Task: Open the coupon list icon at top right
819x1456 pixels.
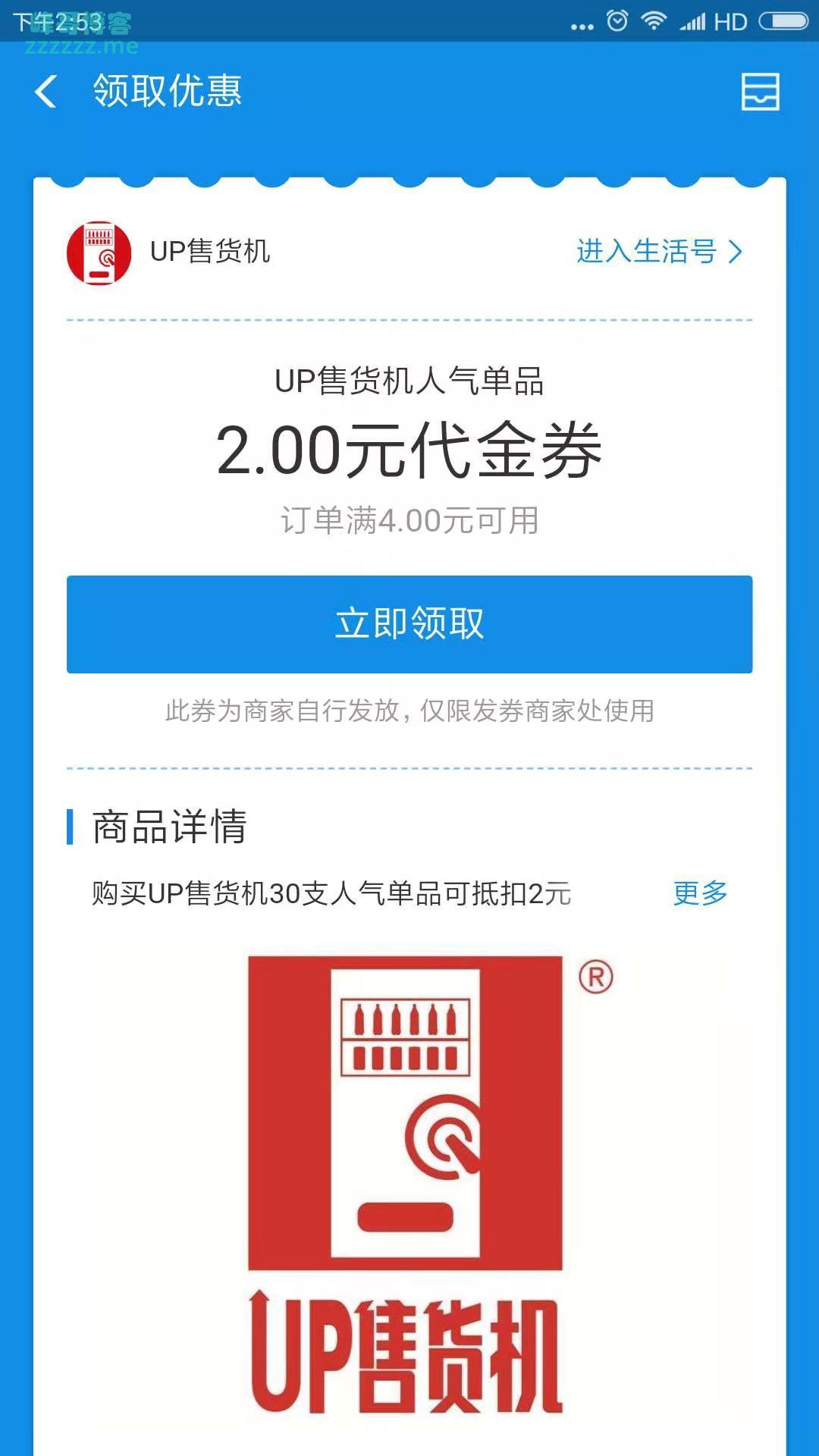Action: coord(761,93)
